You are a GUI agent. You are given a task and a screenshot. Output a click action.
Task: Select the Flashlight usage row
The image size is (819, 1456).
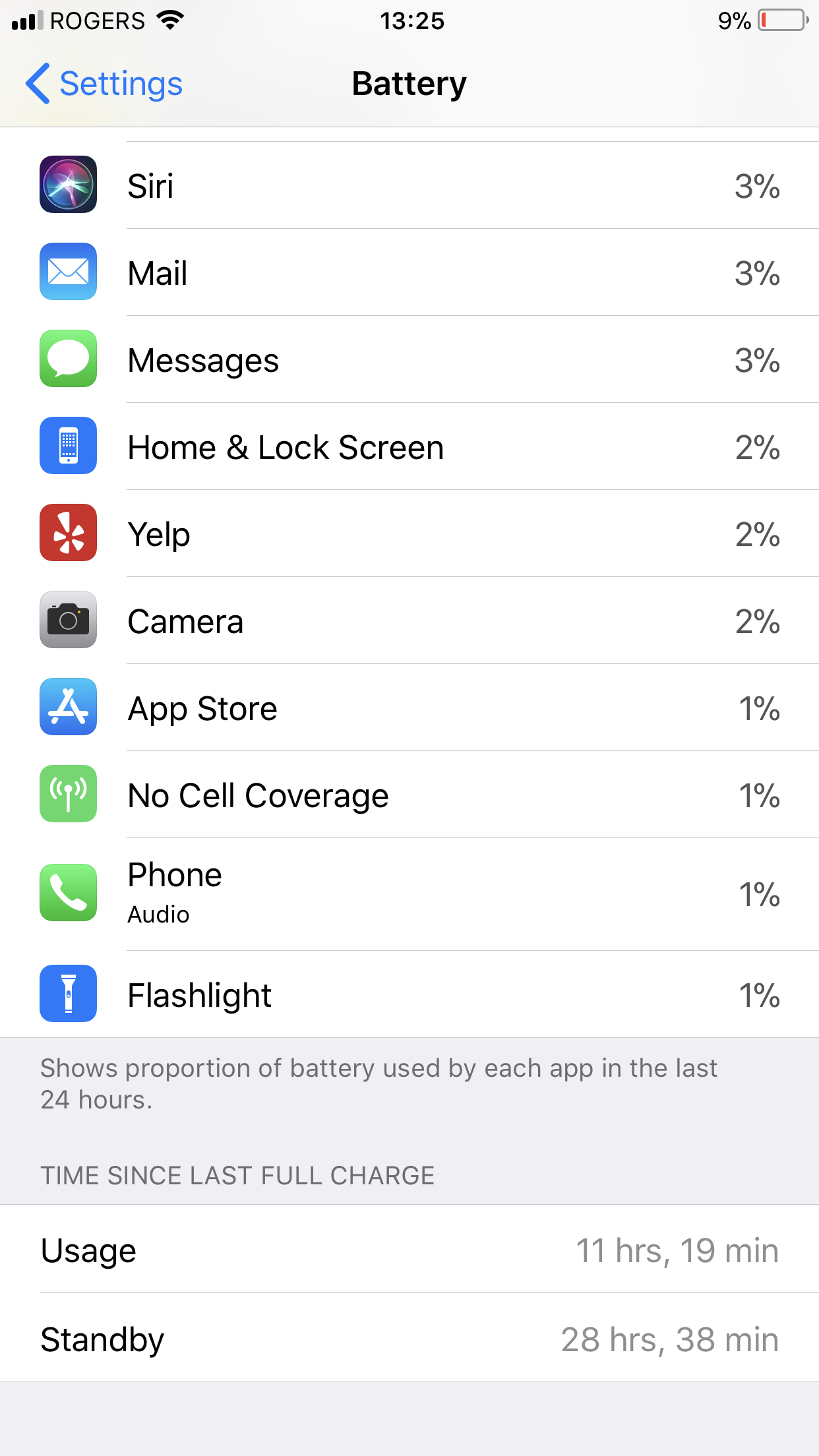(409, 994)
